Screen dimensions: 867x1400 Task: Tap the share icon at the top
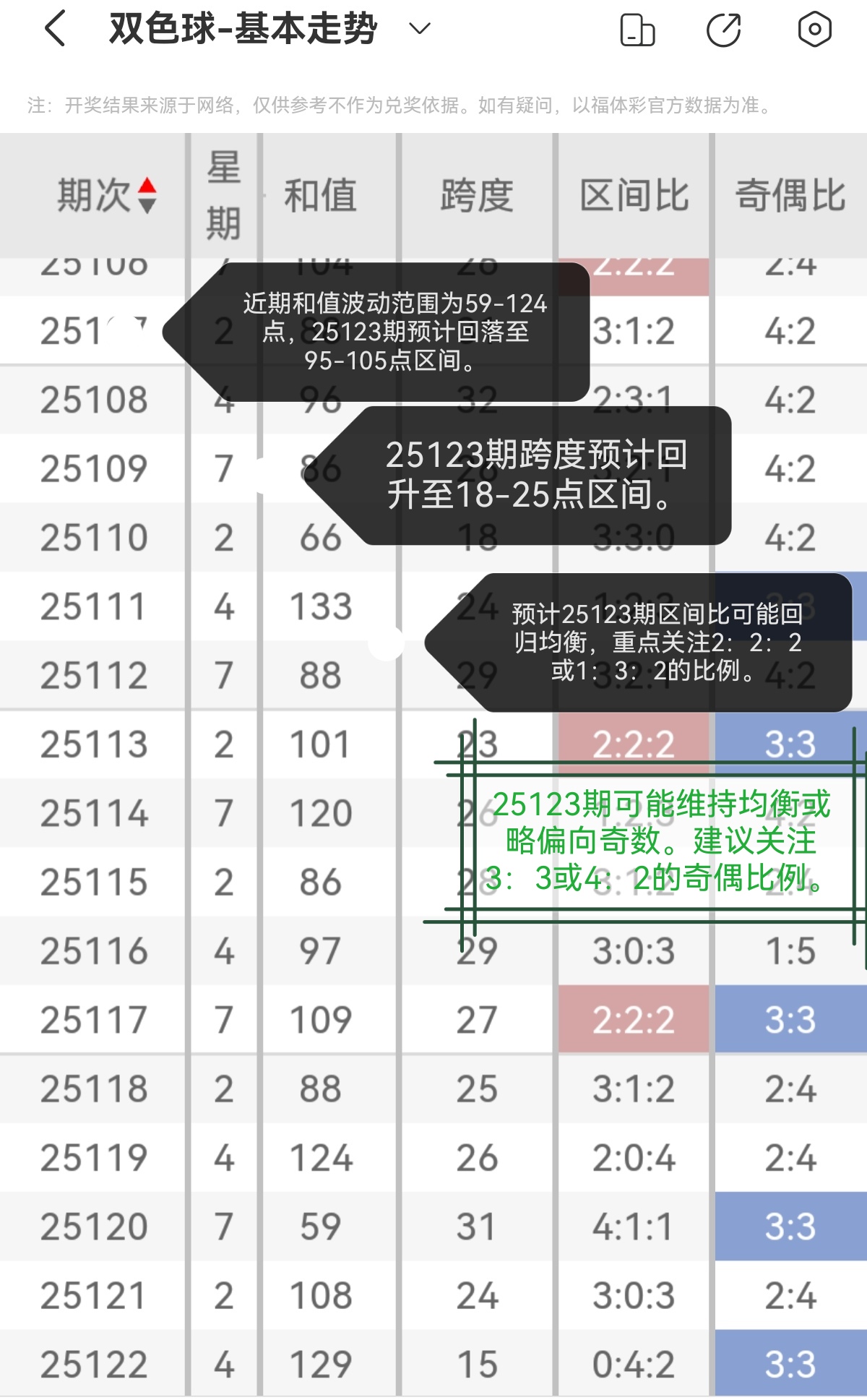click(722, 29)
